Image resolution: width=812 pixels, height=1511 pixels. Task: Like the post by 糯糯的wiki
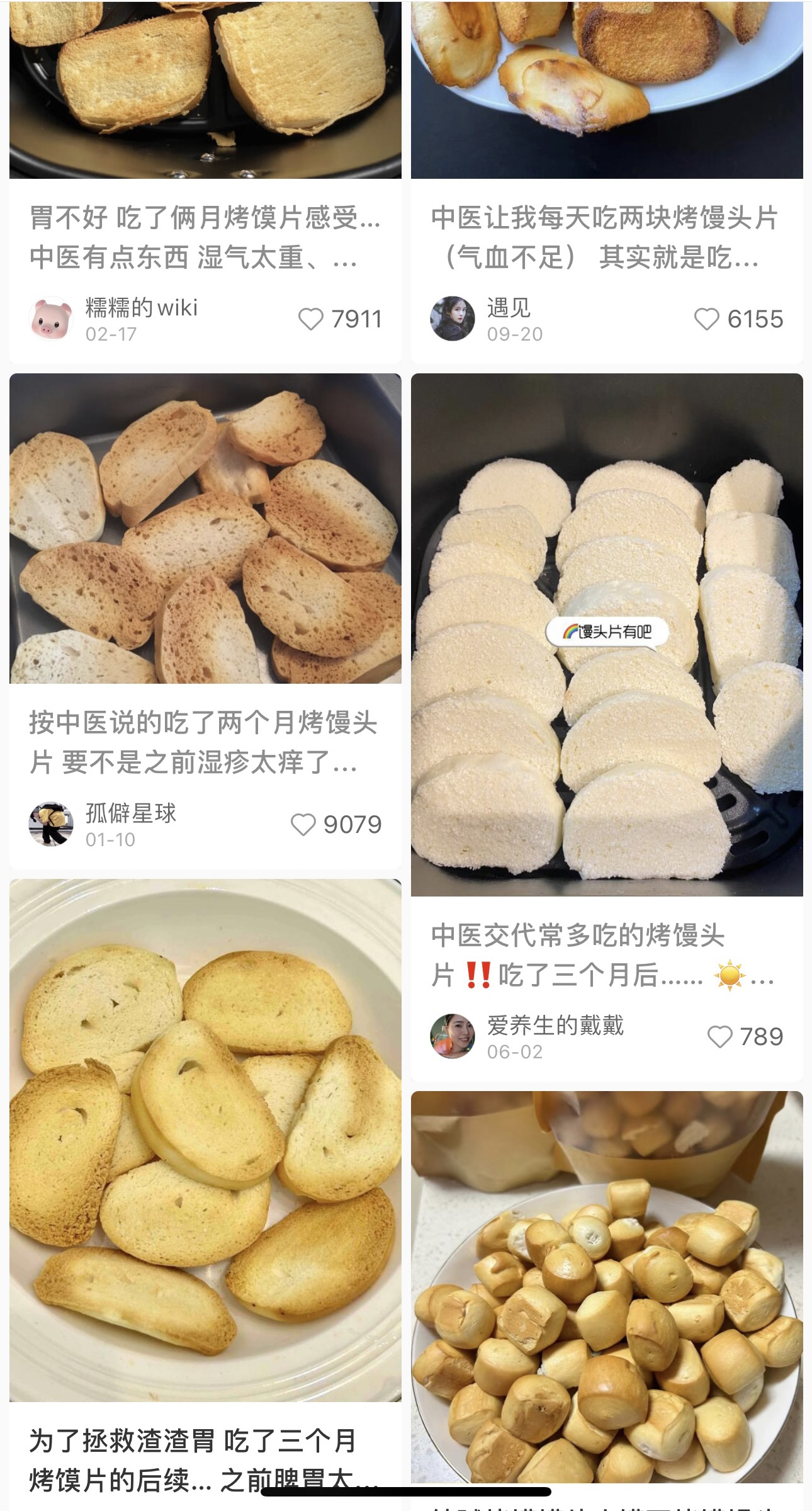tap(310, 319)
